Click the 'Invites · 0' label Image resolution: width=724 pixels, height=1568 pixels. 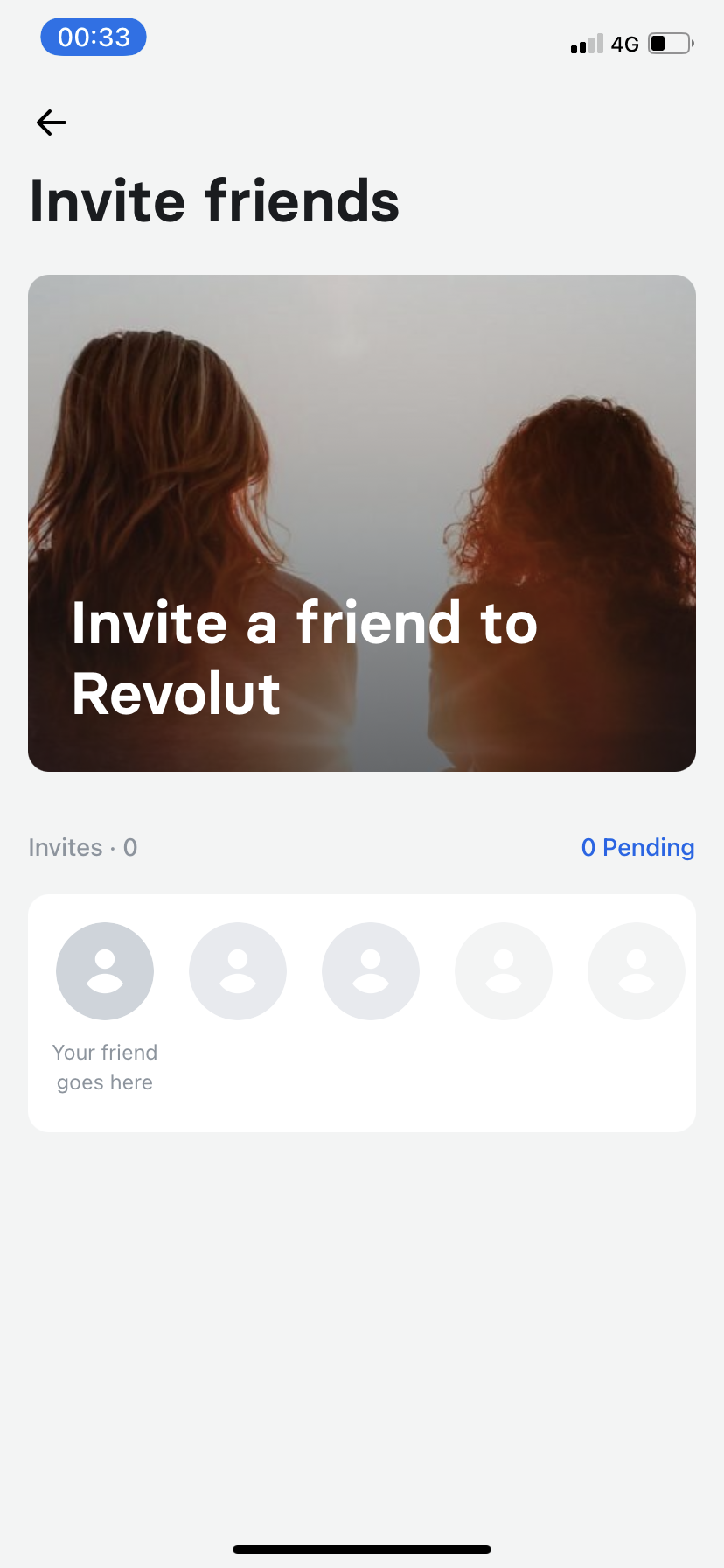click(82, 846)
